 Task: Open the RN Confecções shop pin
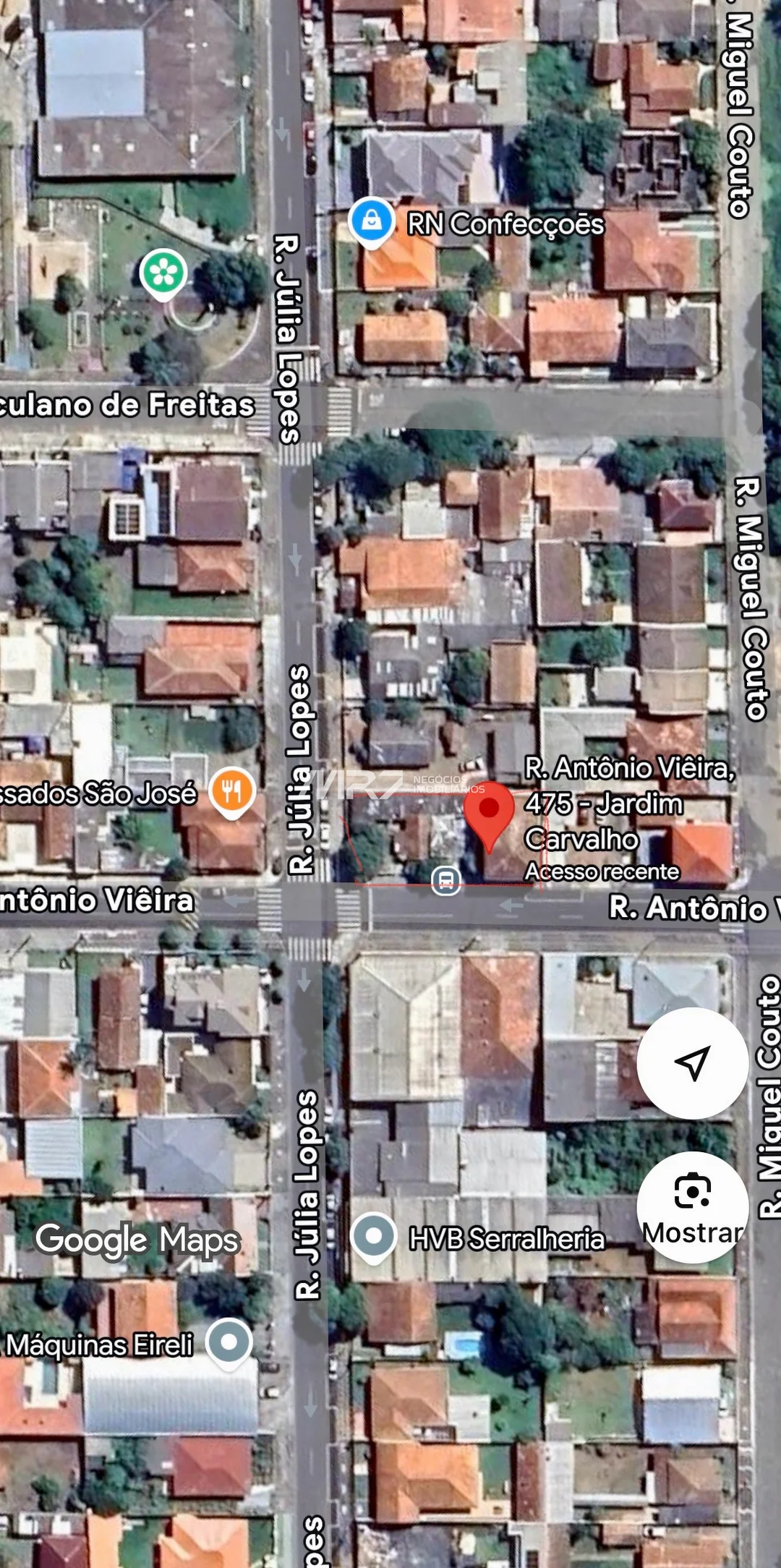point(372,223)
